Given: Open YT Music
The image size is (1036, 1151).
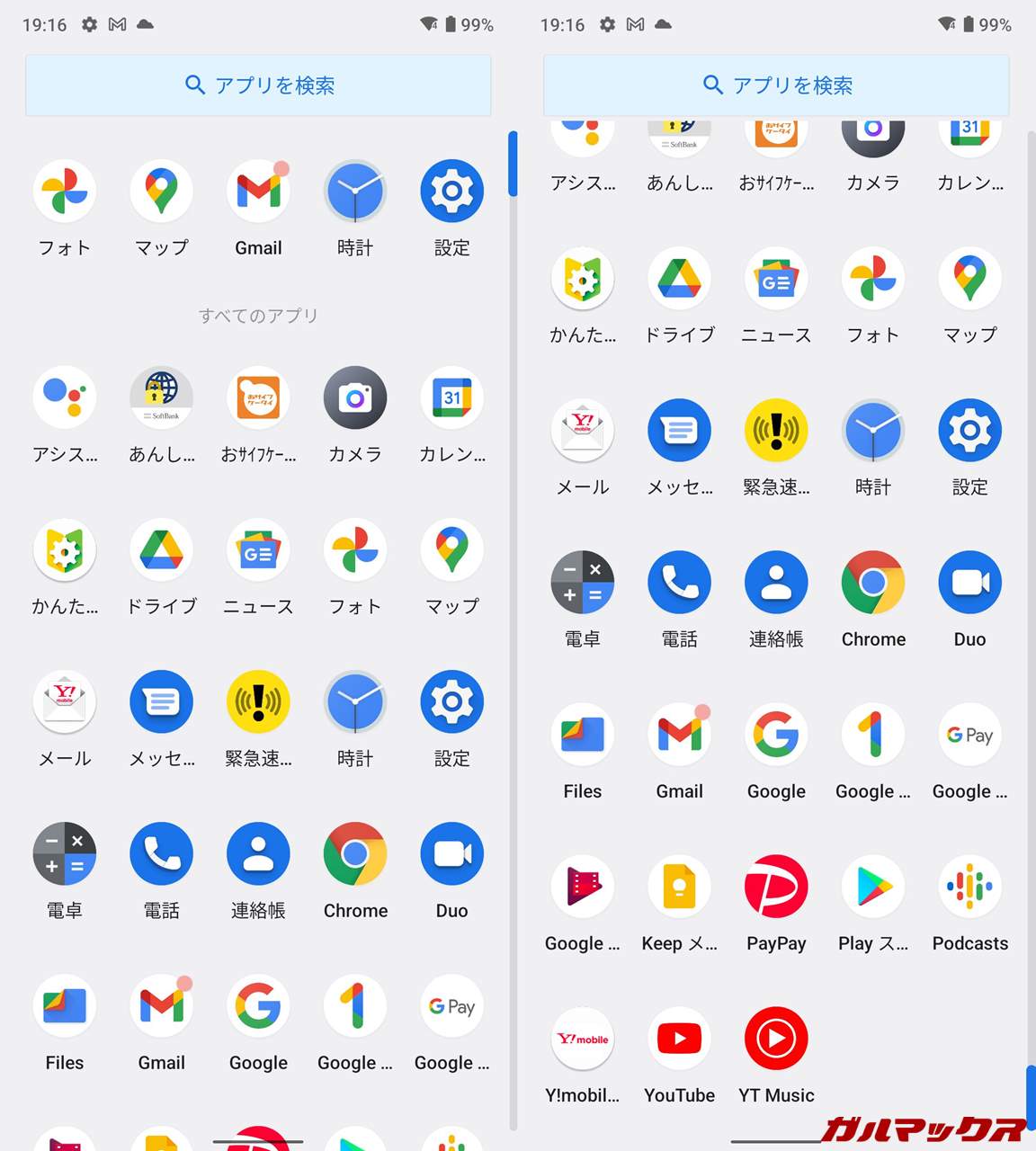Looking at the screenshot, I should click(x=776, y=1039).
